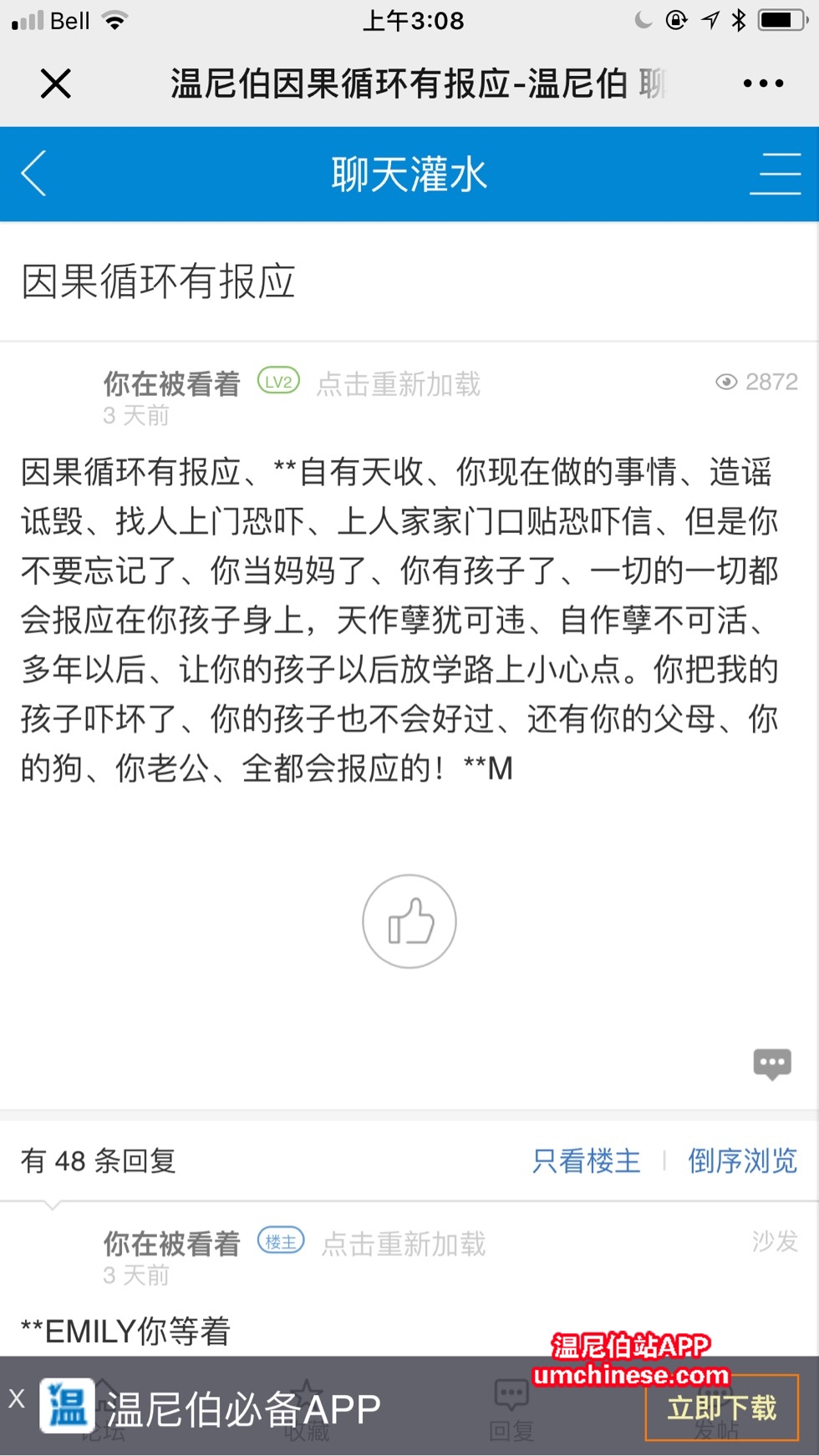This screenshot has width=819, height=1456.
Task: Go back from 聊天灌水 forum
Action: point(34,174)
